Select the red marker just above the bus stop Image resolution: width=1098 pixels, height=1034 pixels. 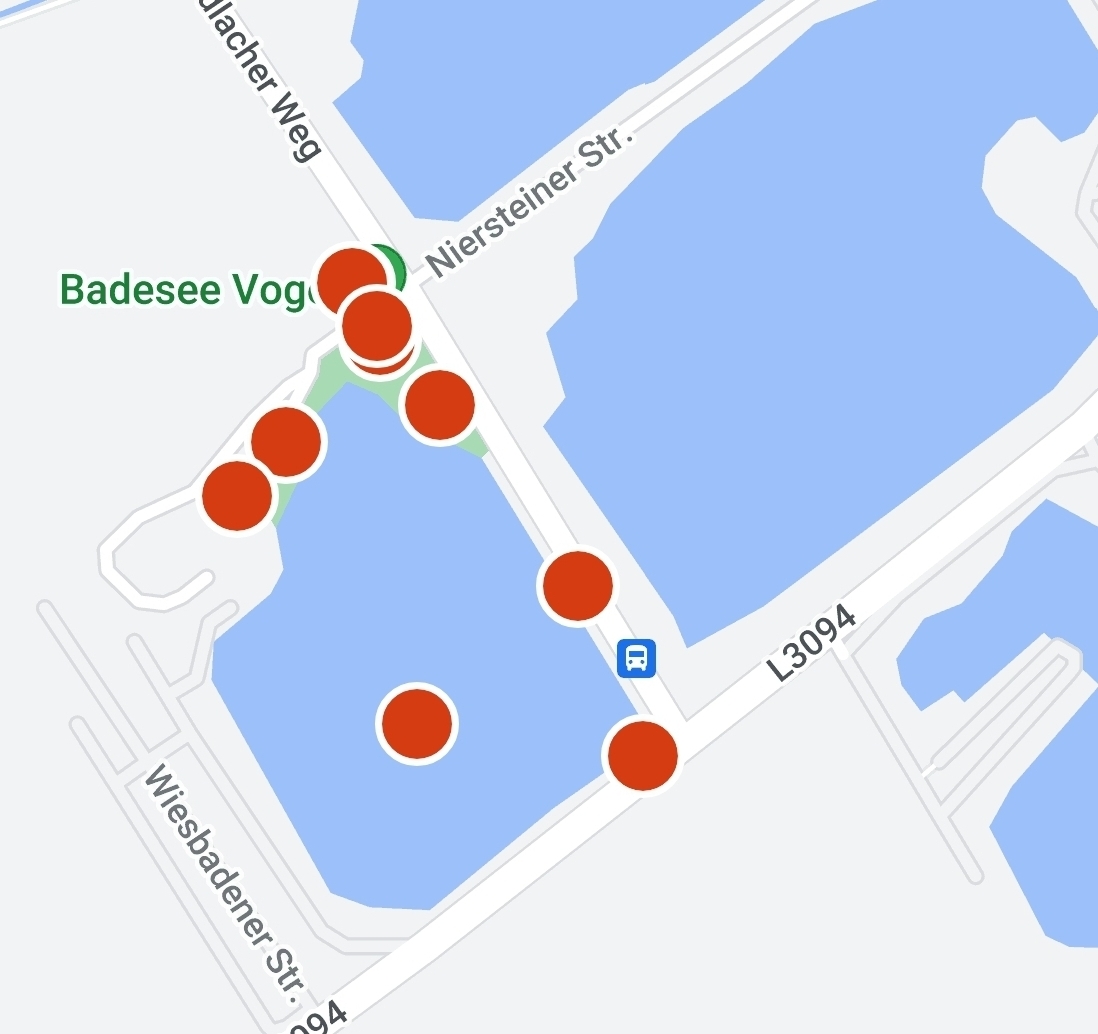[x=576, y=586]
